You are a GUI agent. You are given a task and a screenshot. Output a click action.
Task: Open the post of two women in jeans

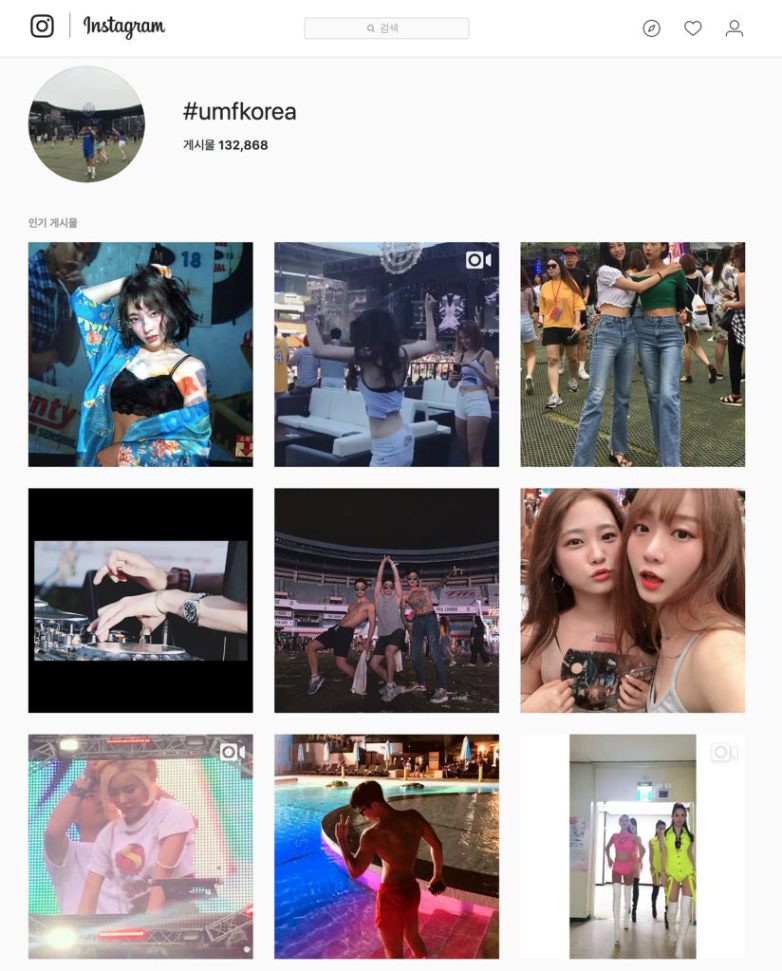click(632, 354)
